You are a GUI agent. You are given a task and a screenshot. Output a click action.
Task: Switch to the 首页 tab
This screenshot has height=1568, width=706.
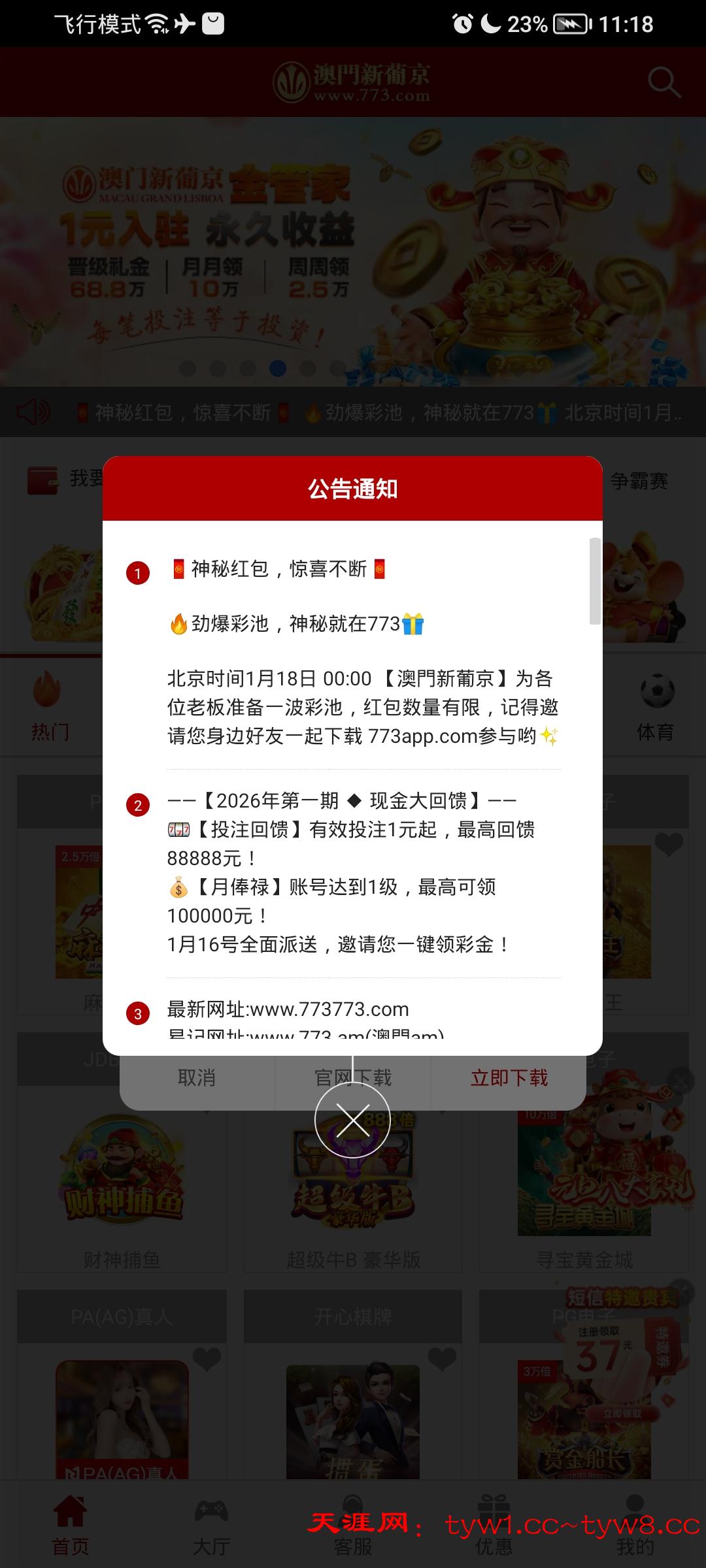pyautogui.click(x=70, y=1522)
